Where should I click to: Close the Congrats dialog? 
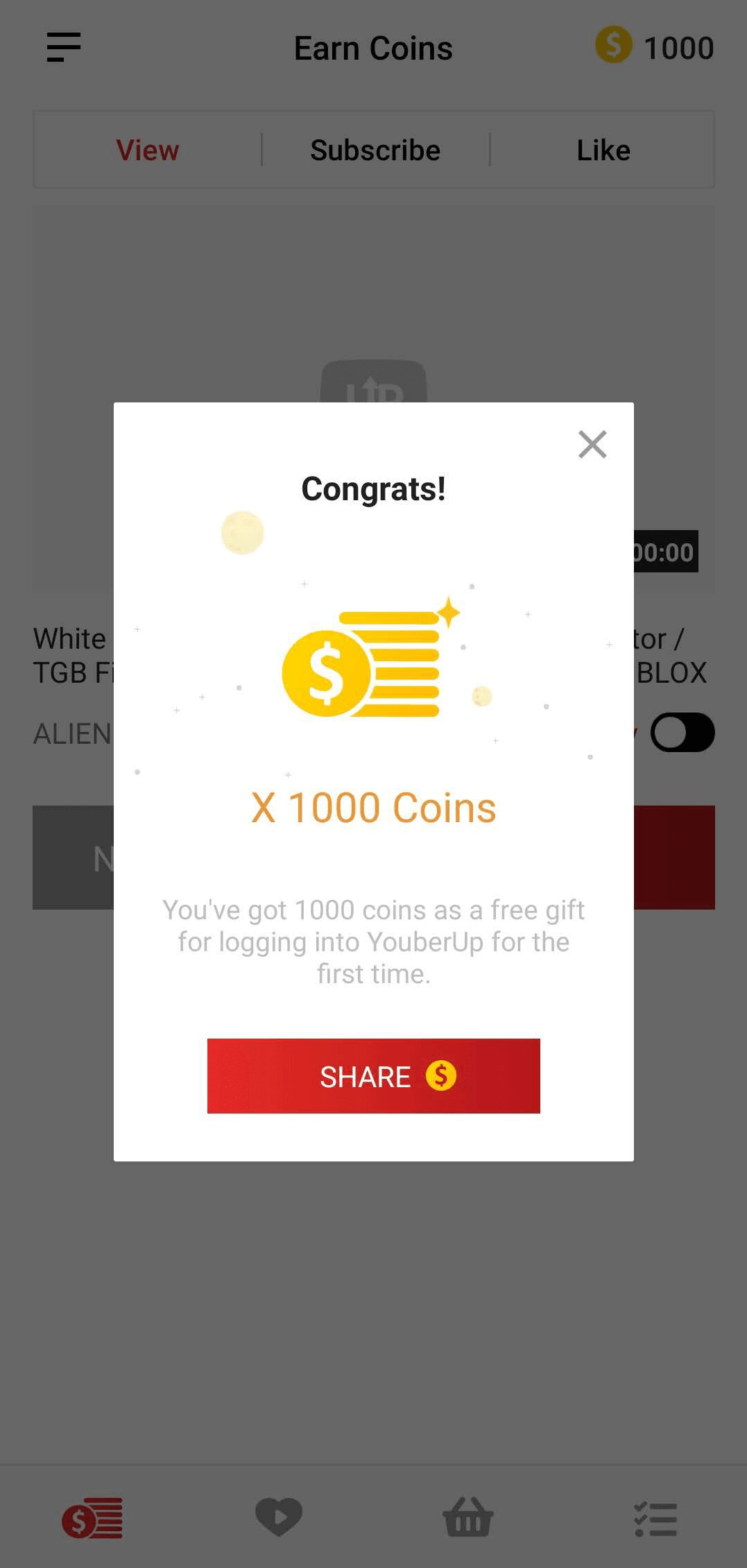tap(592, 444)
